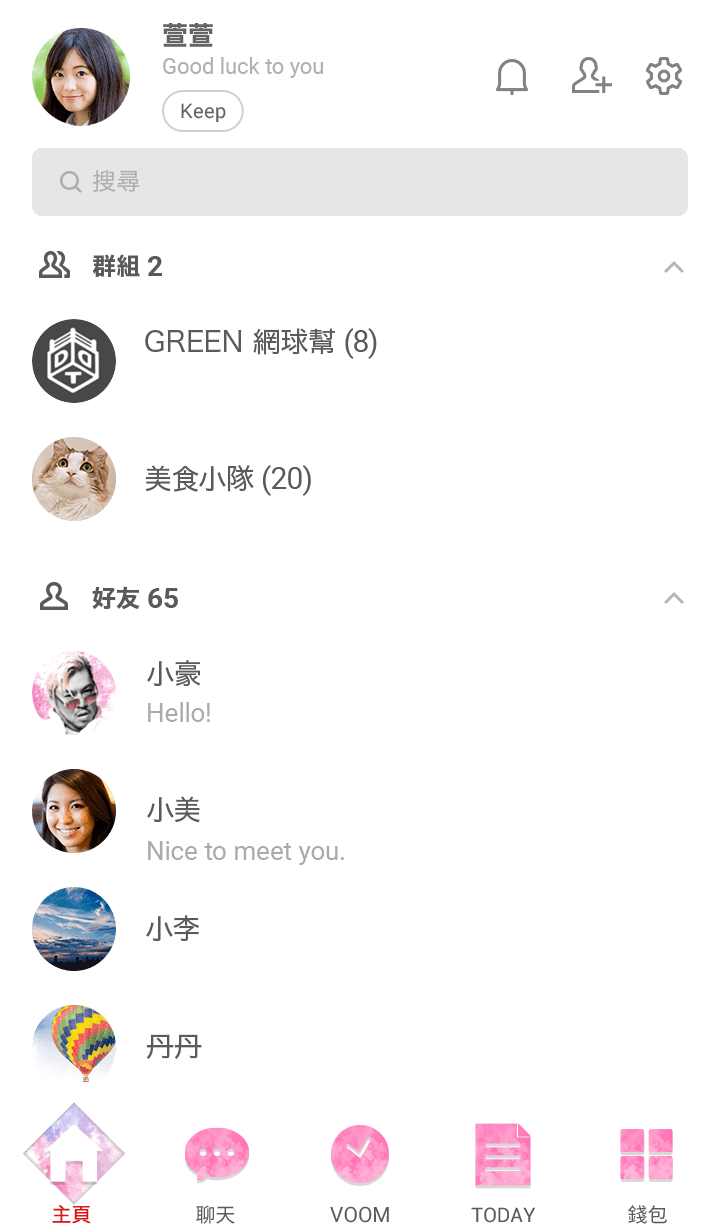The height and width of the screenshot is (1232, 720).
Task: Open friend 小豪's profile
Action: pos(360,693)
